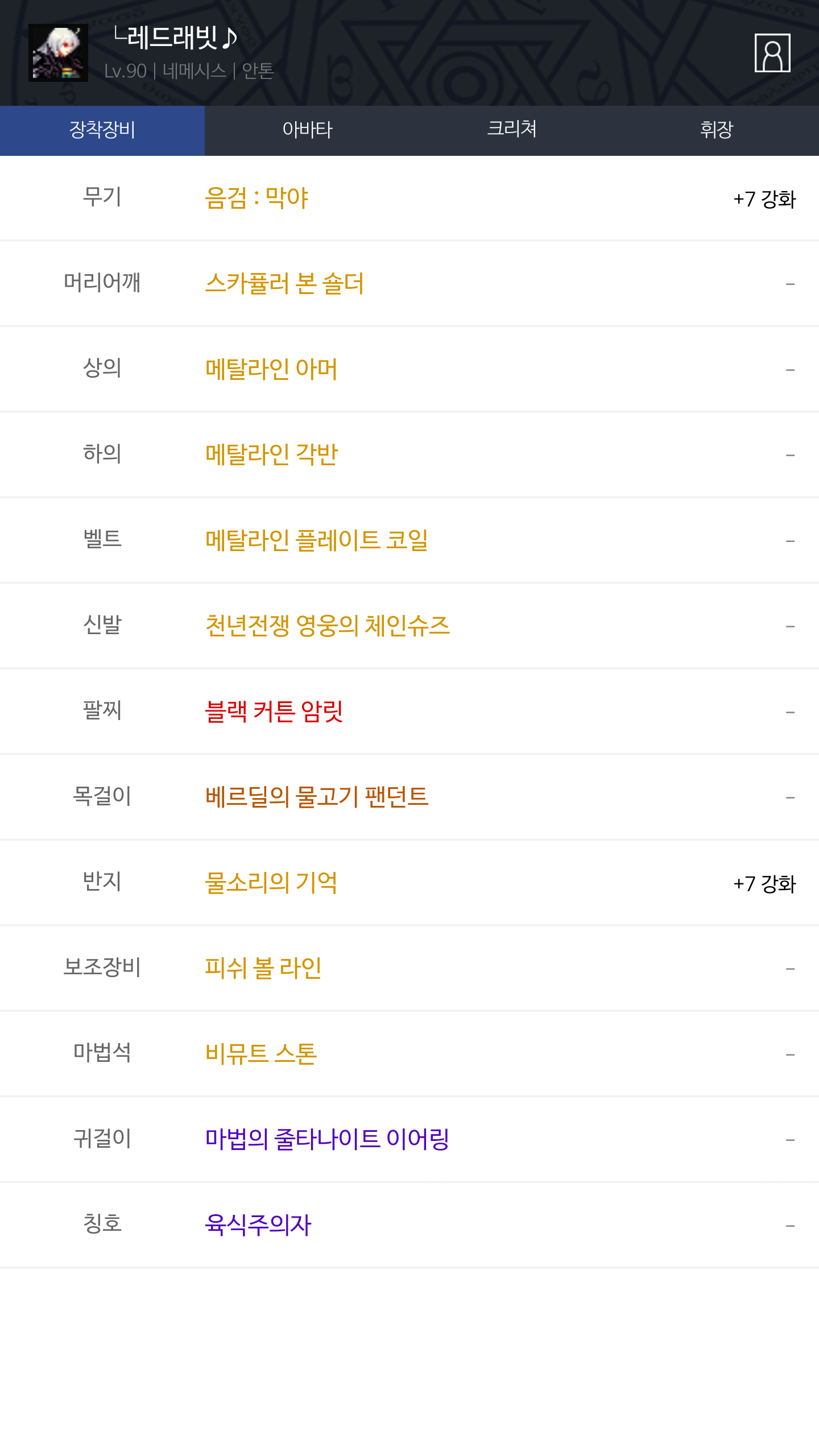Open 천년전쟁 영웅의 체인슈즈 shoes
819x1456 pixels.
327,626
